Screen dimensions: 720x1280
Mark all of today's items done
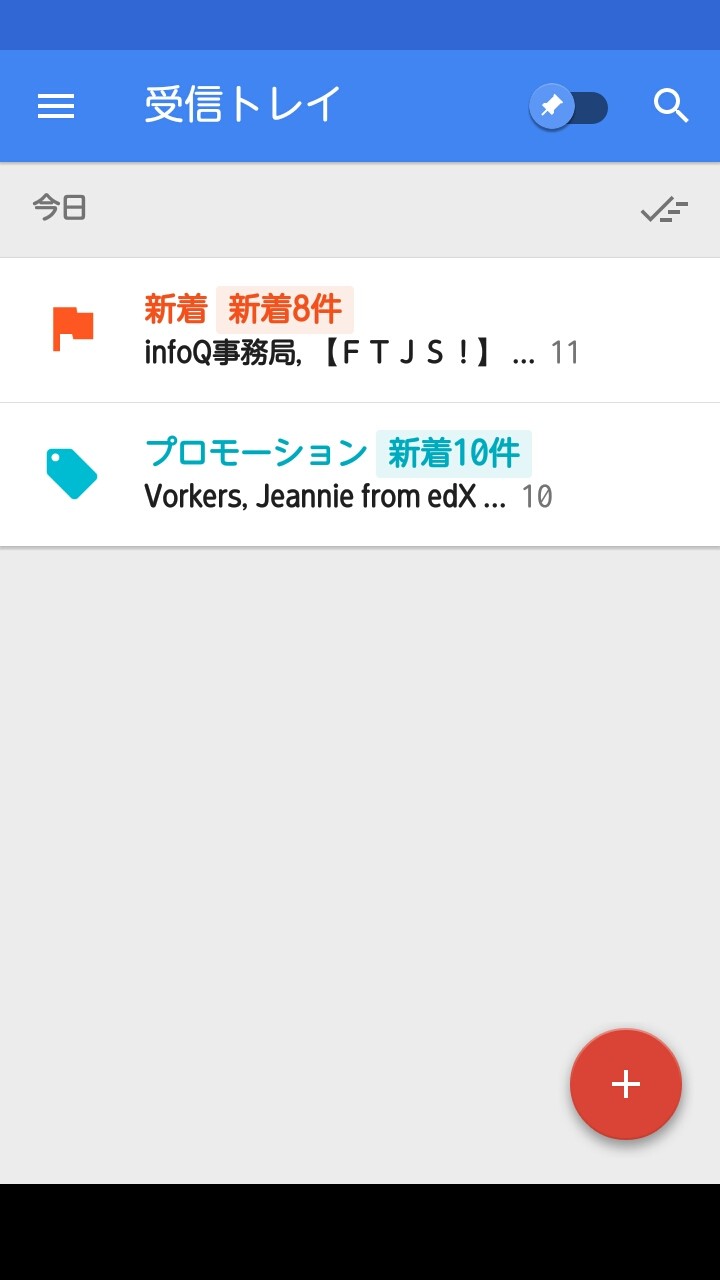tap(665, 209)
